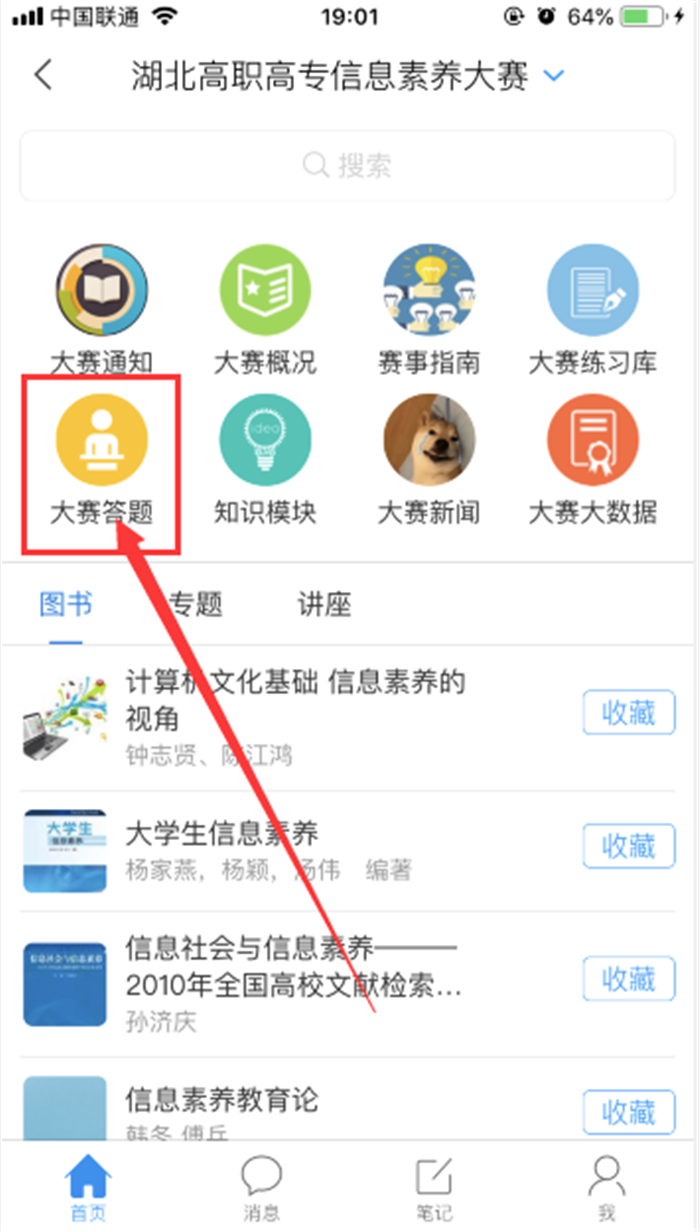Go back using the top-left arrow

43,75
